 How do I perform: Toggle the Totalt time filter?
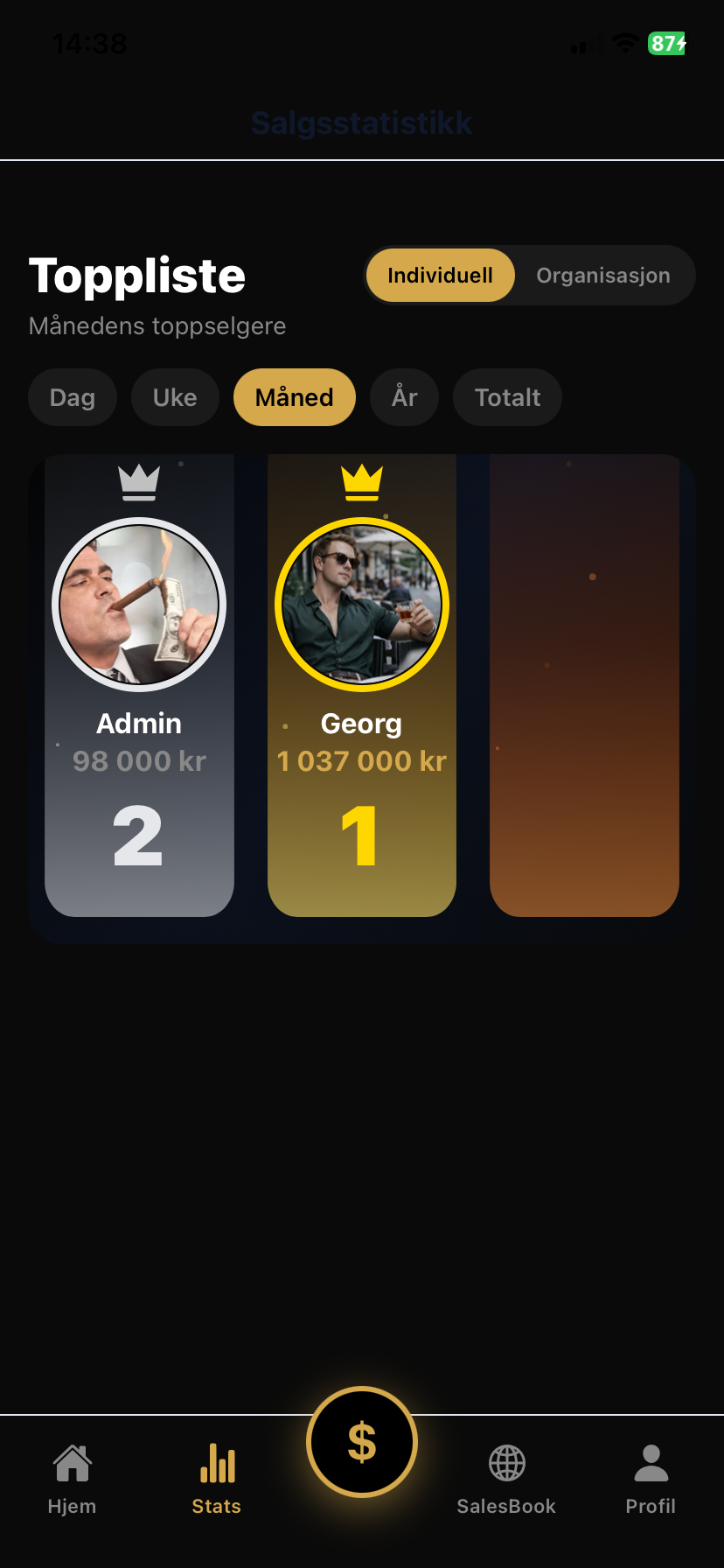tap(507, 397)
